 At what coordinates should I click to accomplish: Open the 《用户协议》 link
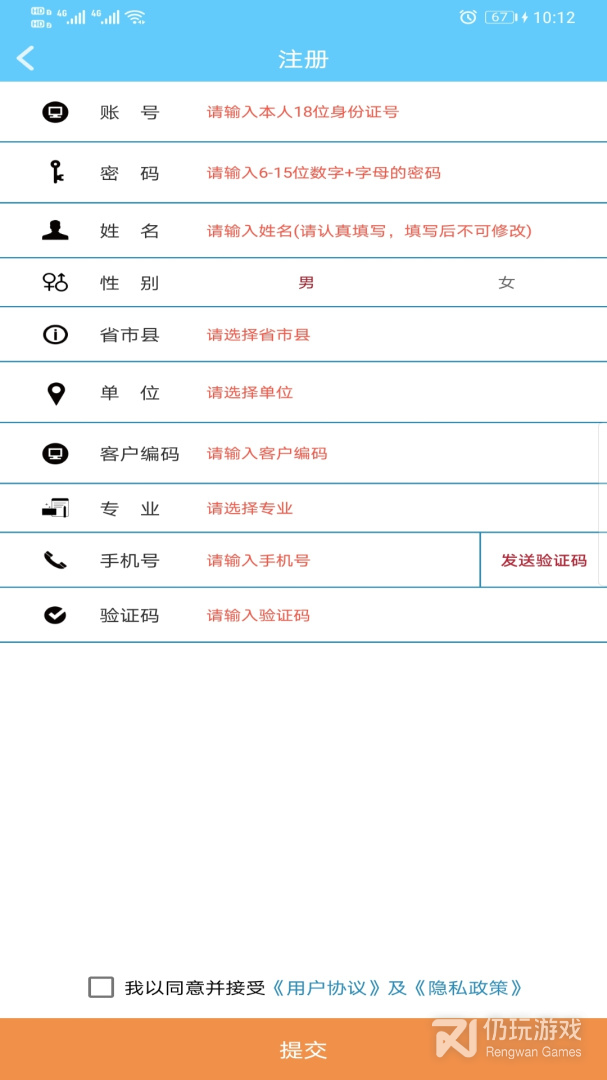327,988
